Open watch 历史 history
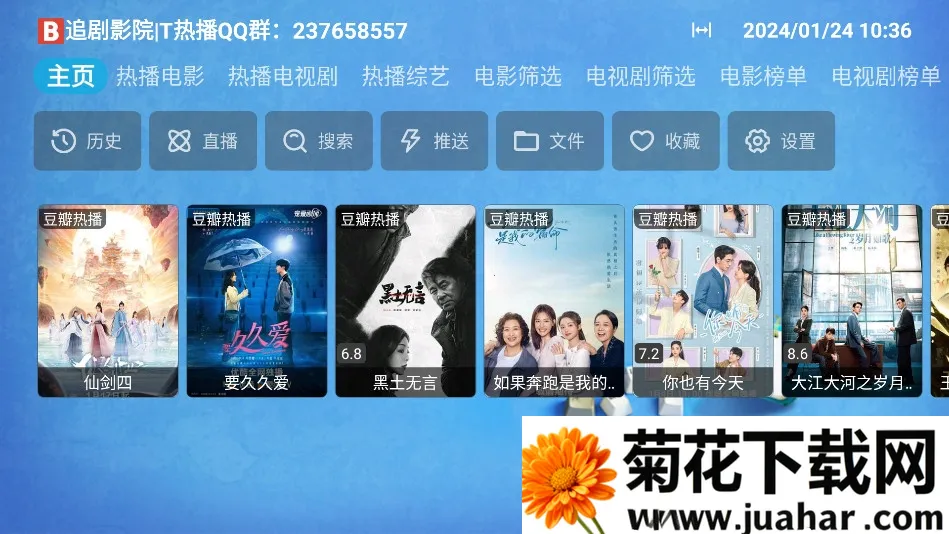This screenshot has width=949, height=534. coord(87,141)
